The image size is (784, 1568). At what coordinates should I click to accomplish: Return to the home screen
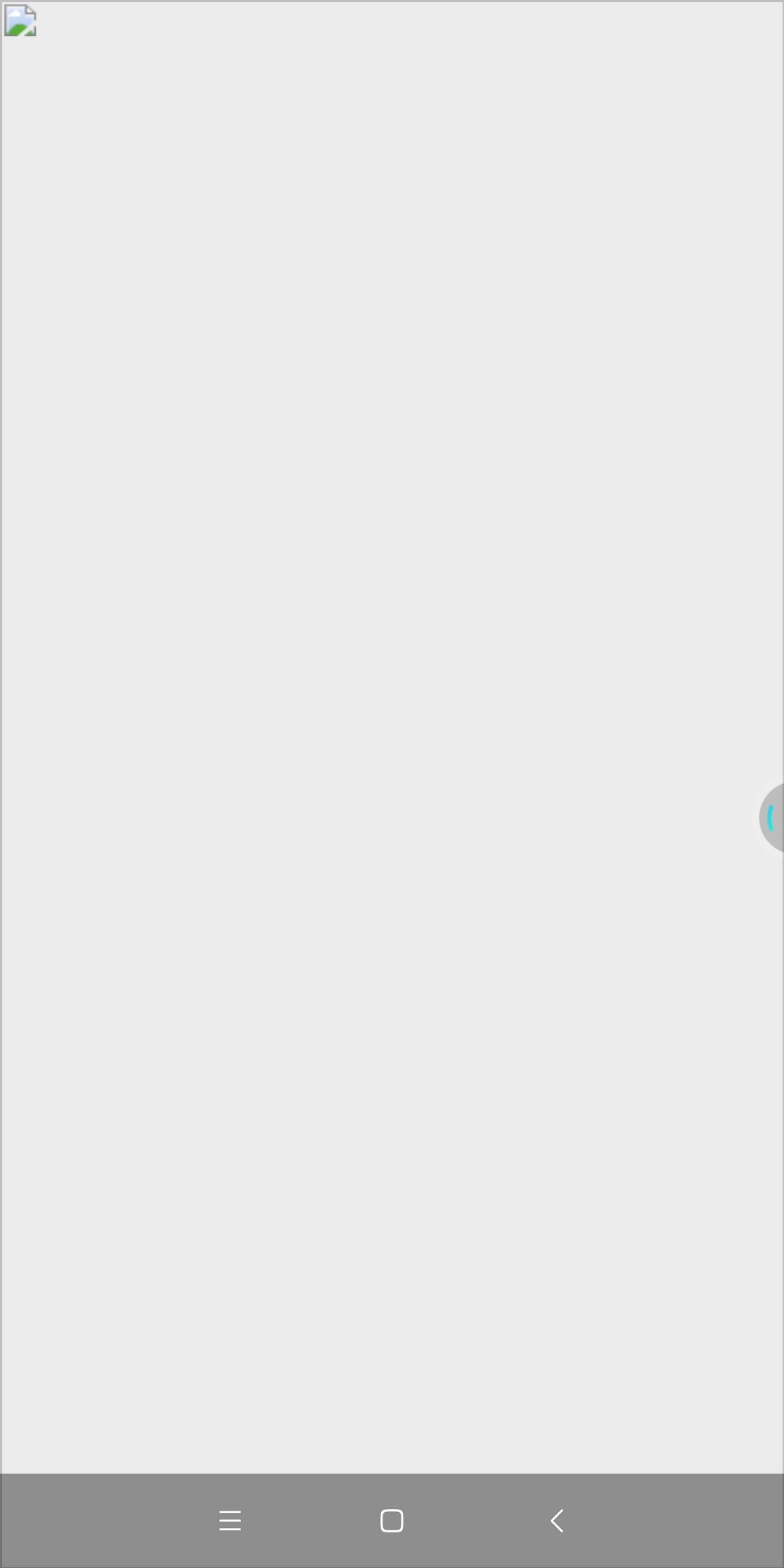392,1520
